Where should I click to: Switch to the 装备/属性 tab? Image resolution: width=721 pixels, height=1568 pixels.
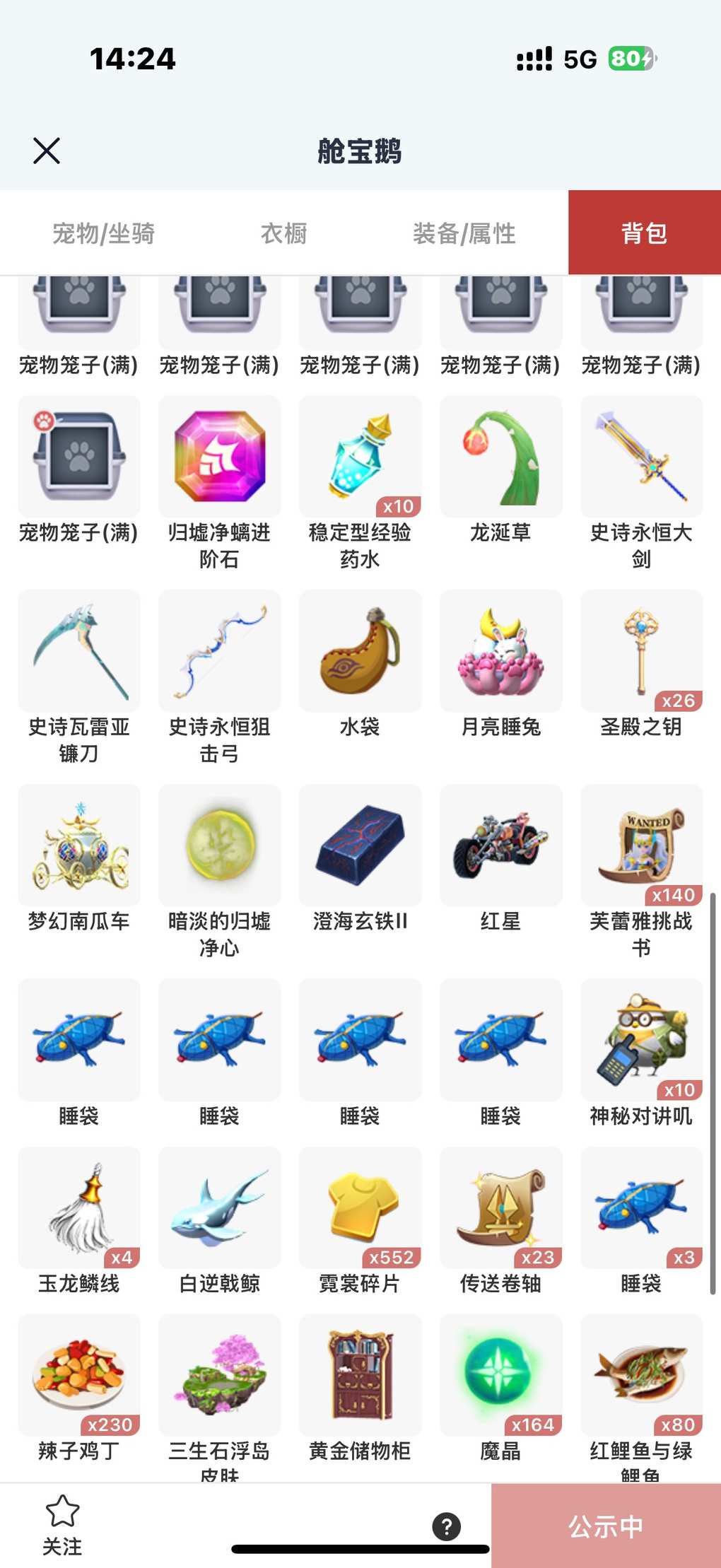click(464, 233)
